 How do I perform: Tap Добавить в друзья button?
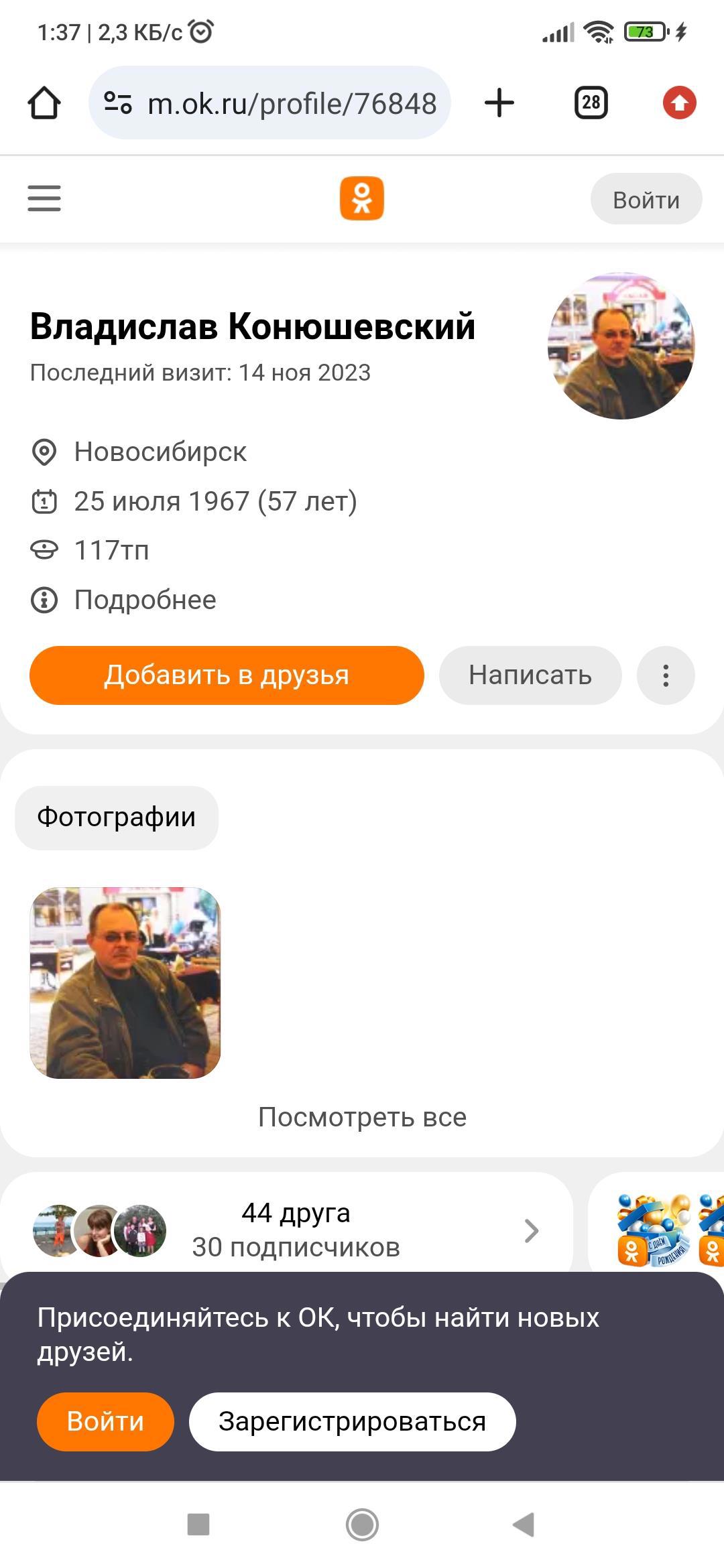[227, 675]
